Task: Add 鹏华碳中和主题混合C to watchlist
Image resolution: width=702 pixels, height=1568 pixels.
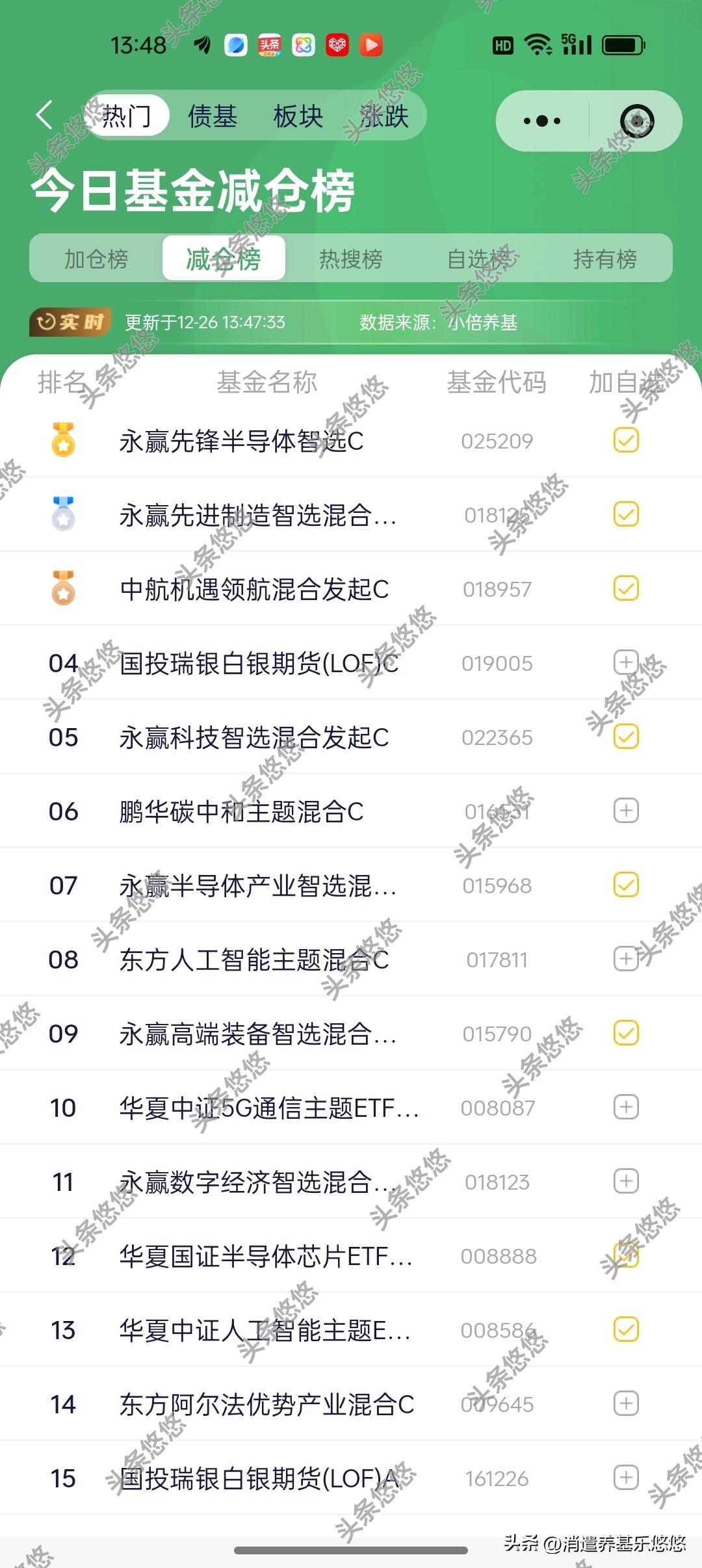Action: point(626,811)
